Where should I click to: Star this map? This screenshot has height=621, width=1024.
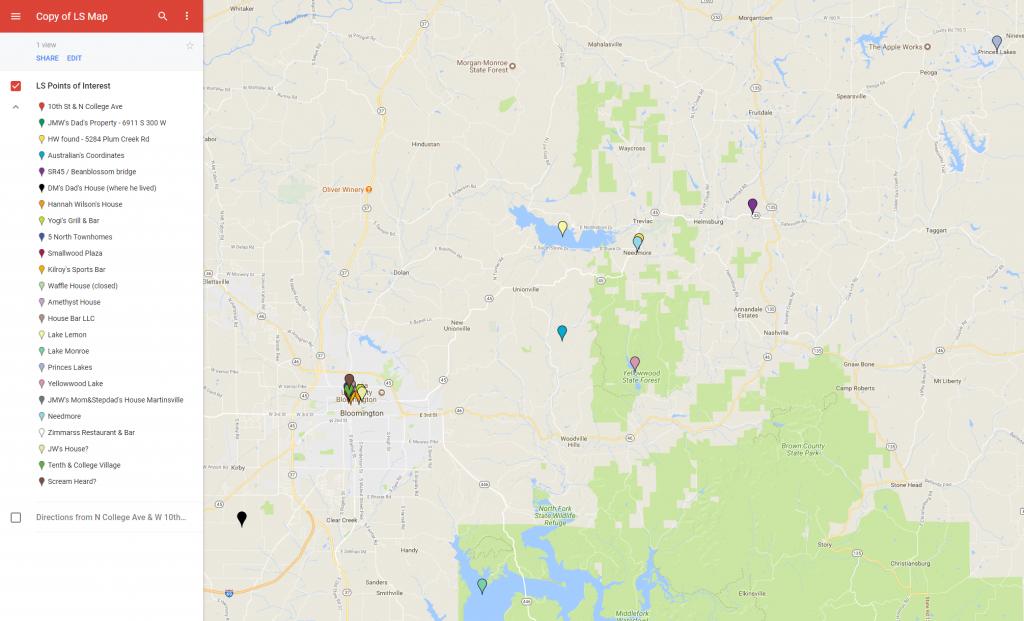pyautogui.click(x=190, y=46)
